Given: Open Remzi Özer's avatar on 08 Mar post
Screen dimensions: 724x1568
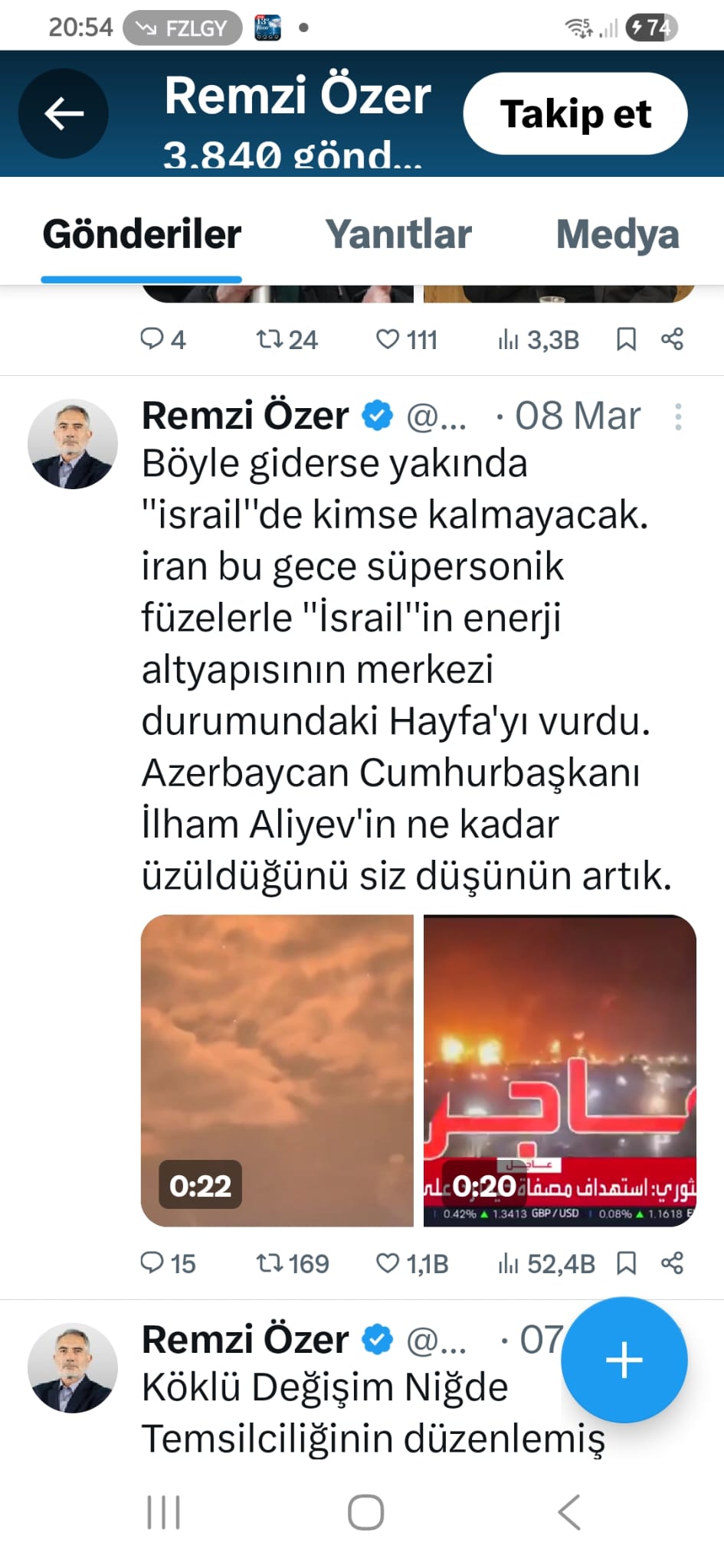Looking at the screenshot, I should coord(73,444).
